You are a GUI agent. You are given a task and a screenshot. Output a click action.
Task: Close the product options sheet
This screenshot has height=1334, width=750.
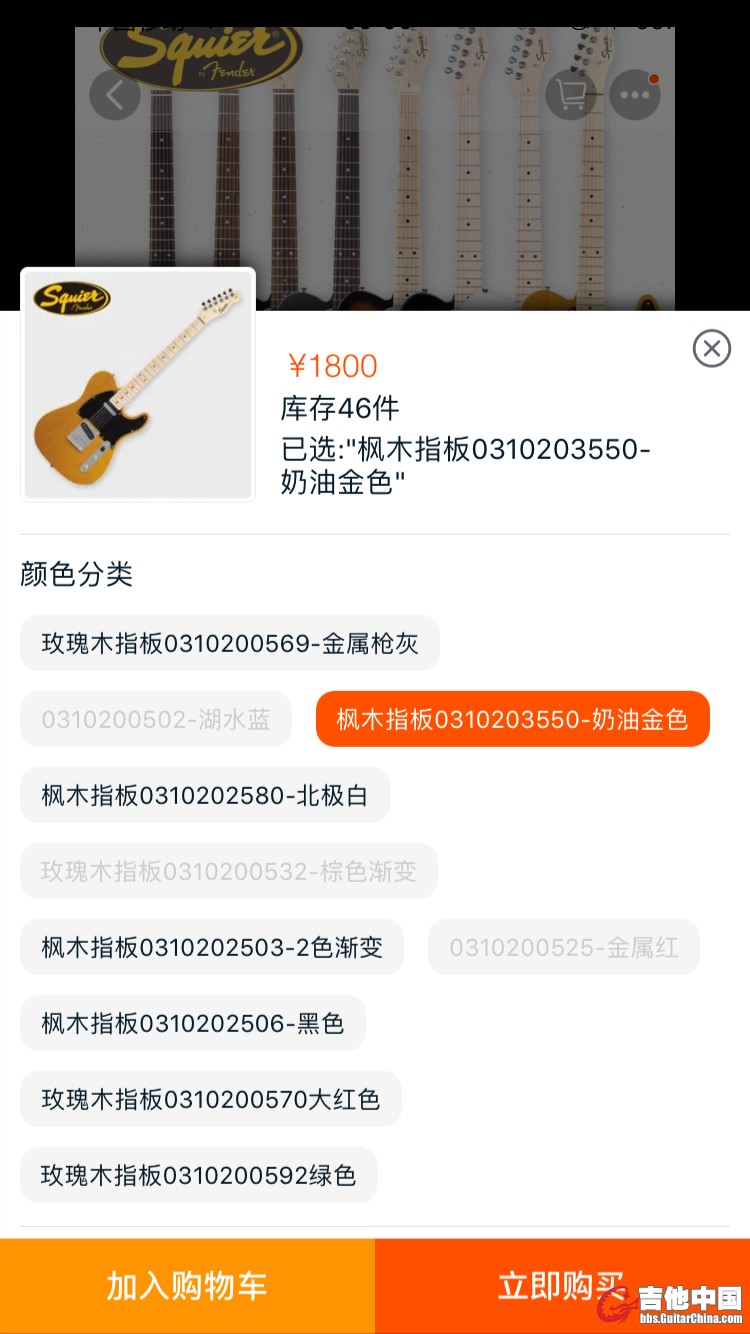(711, 348)
